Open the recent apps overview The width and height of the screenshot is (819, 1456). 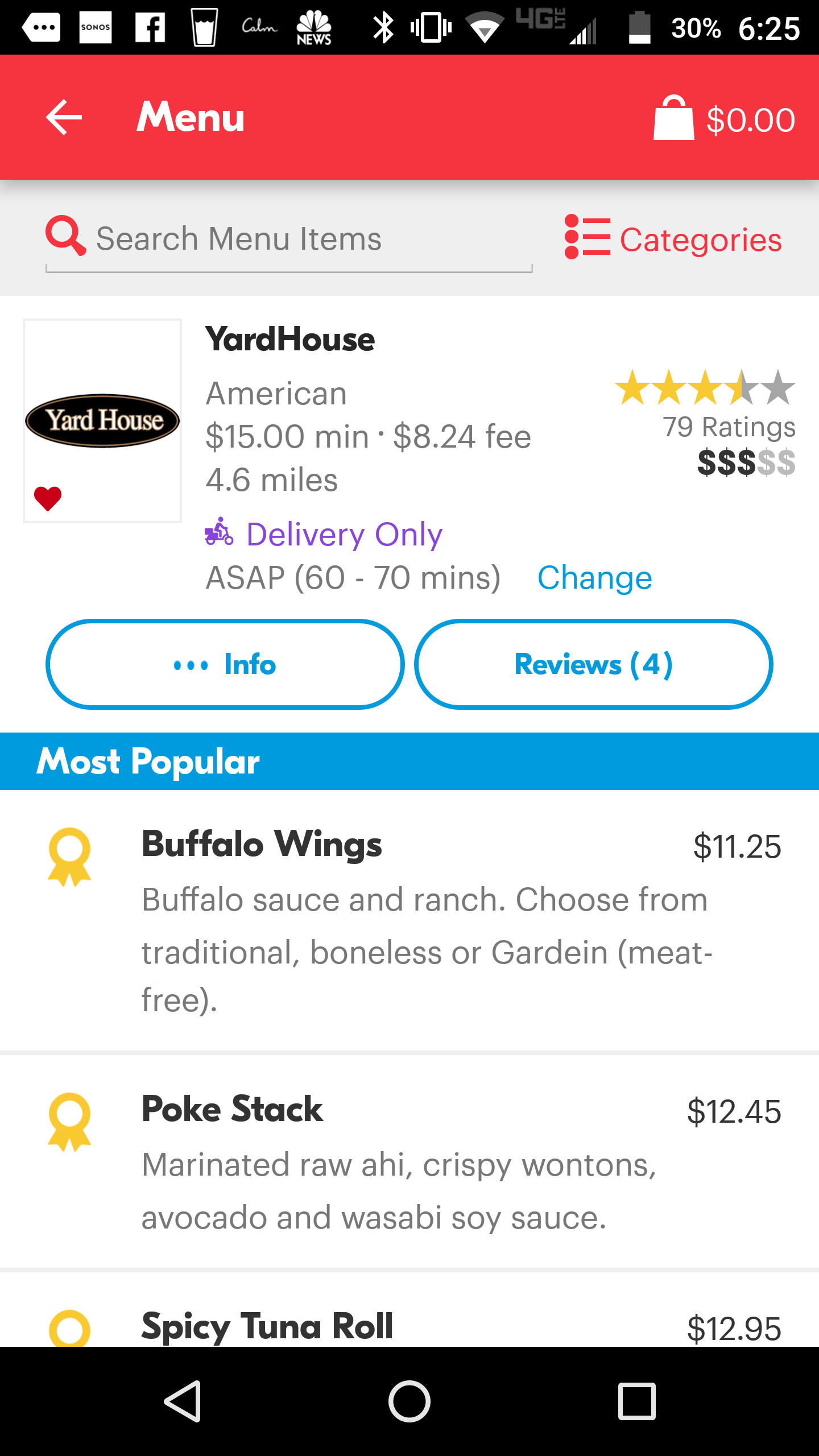tap(637, 1401)
